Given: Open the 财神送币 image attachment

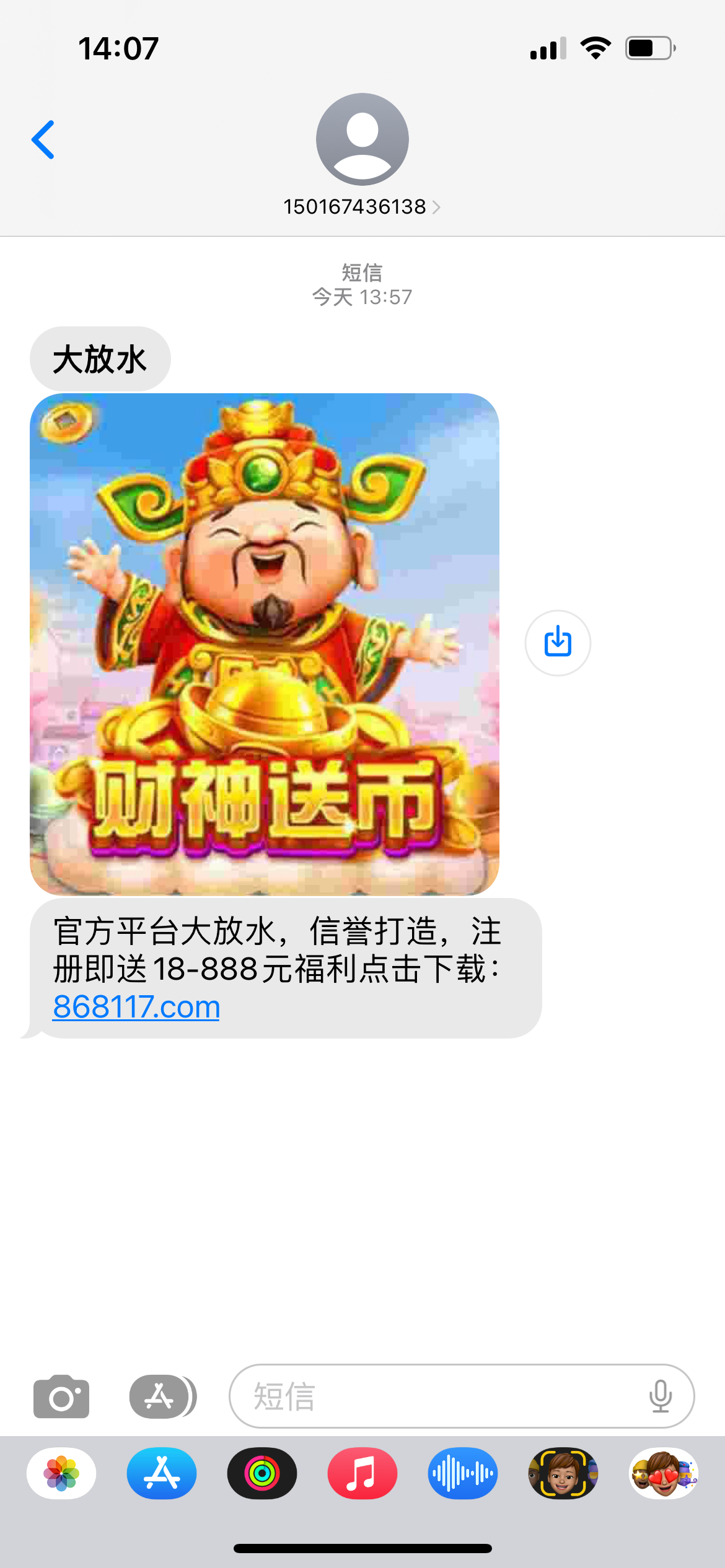Looking at the screenshot, I should pyautogui.click(x=265, y=644).
